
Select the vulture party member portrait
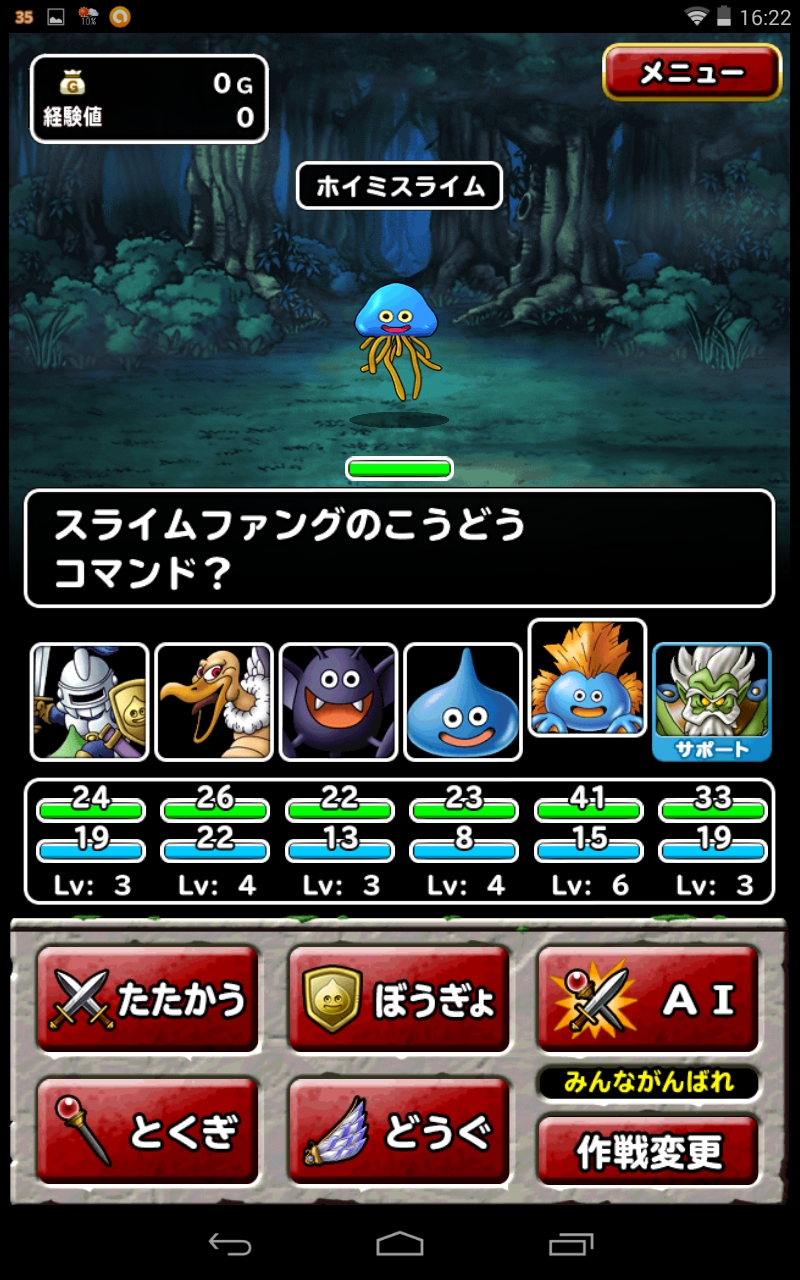(x=214, y=701)
